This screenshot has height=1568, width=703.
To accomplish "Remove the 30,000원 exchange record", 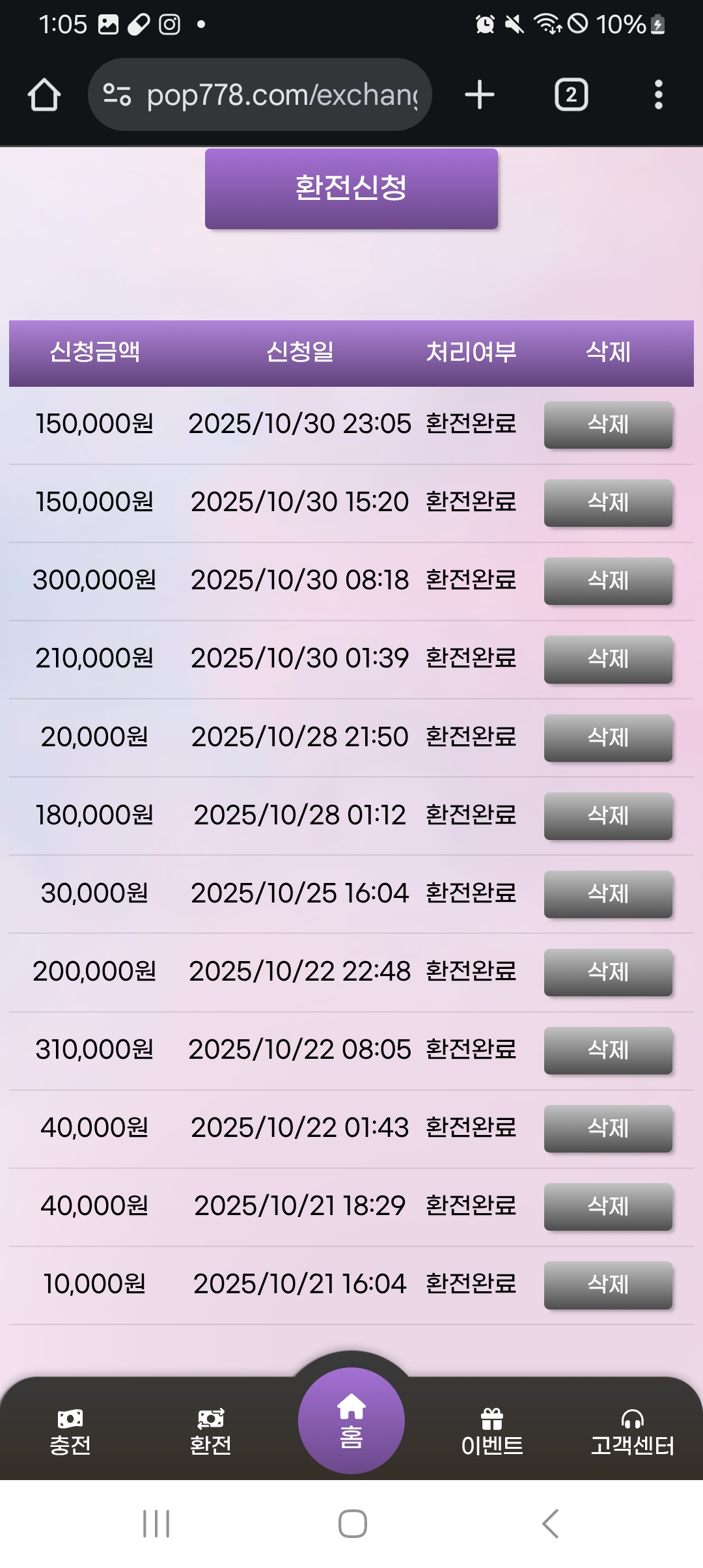I will pos(608,894).
